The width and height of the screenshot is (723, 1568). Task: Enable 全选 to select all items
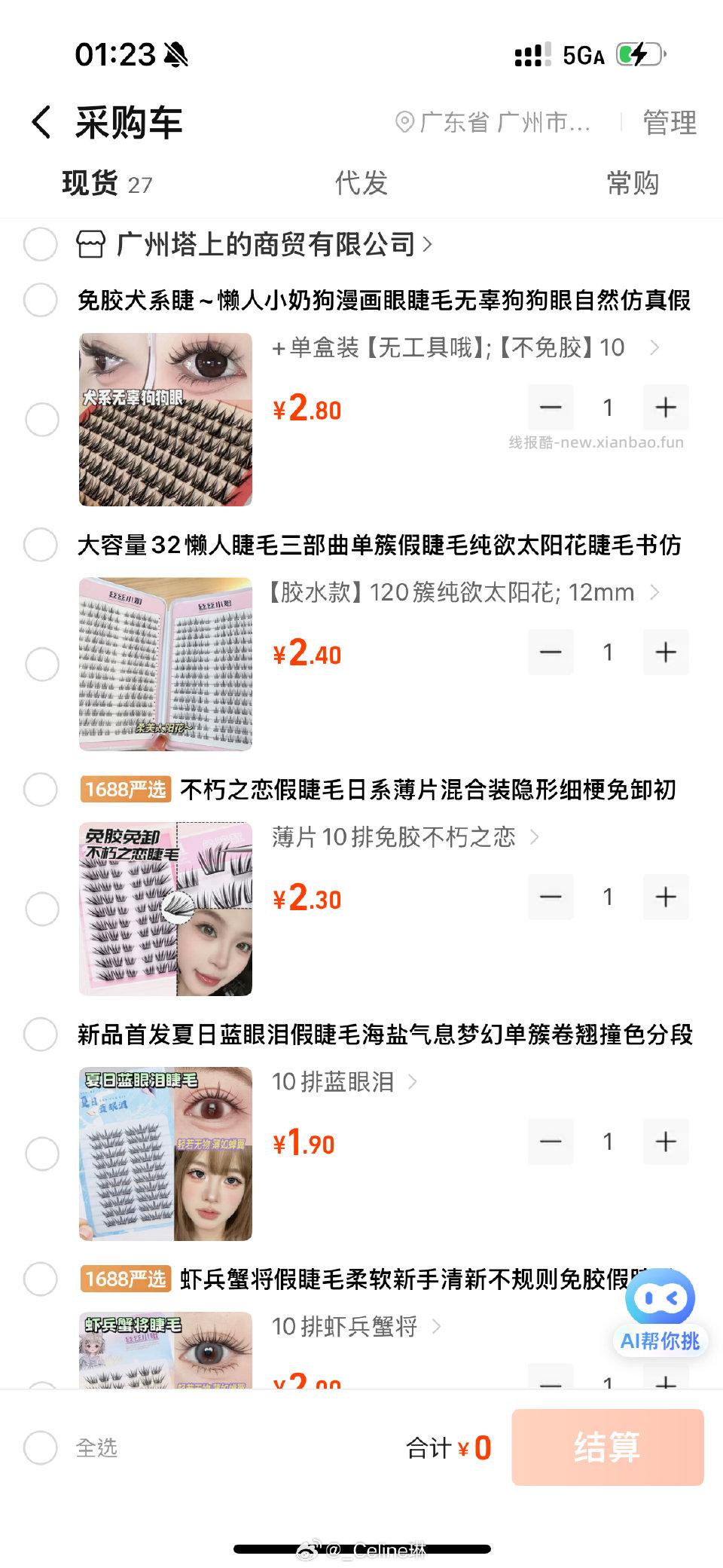(41, 1447)
